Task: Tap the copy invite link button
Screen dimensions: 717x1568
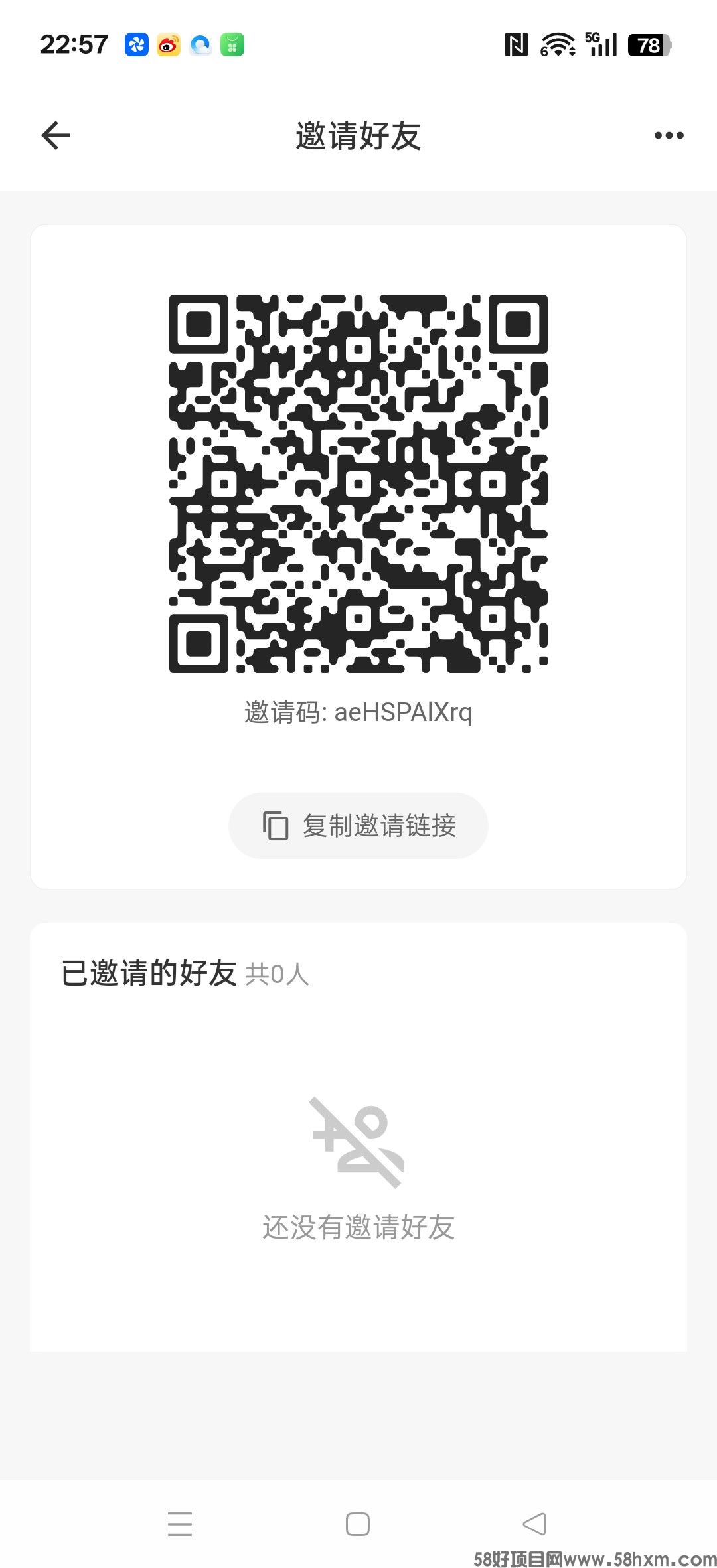Action: [358, 825]
